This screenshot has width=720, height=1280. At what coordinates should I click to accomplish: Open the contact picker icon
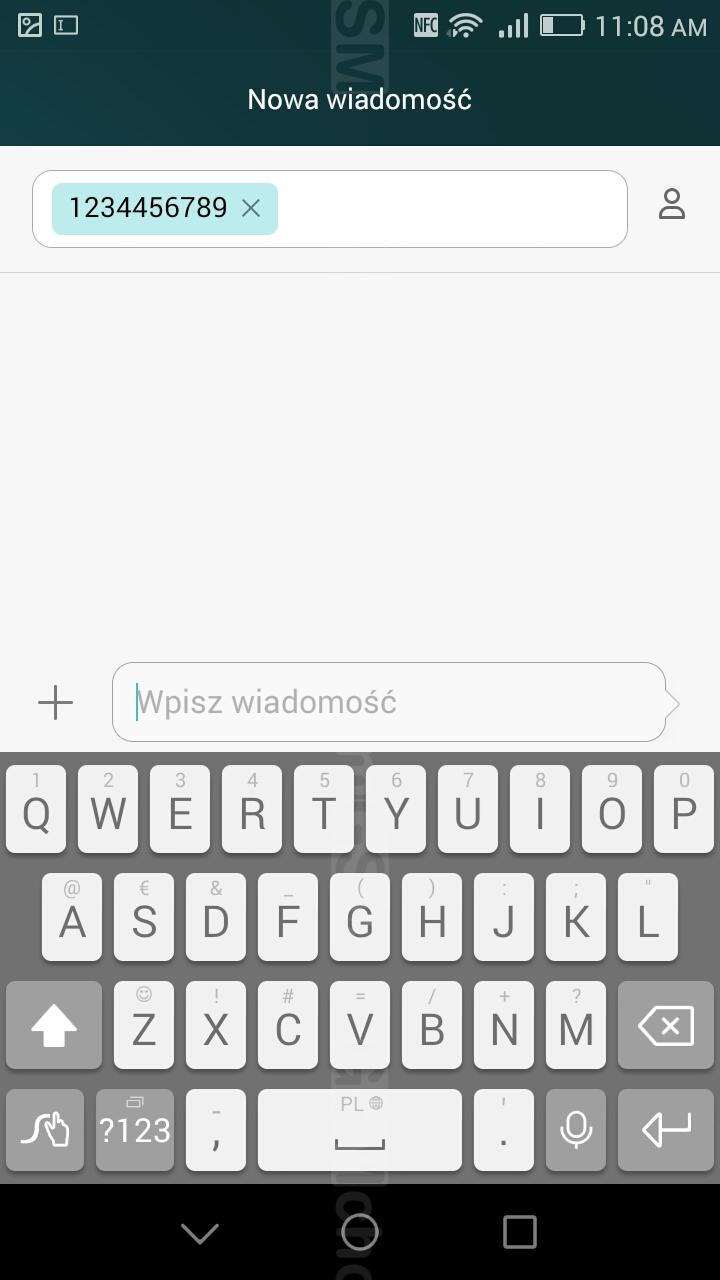coord(671,204)
